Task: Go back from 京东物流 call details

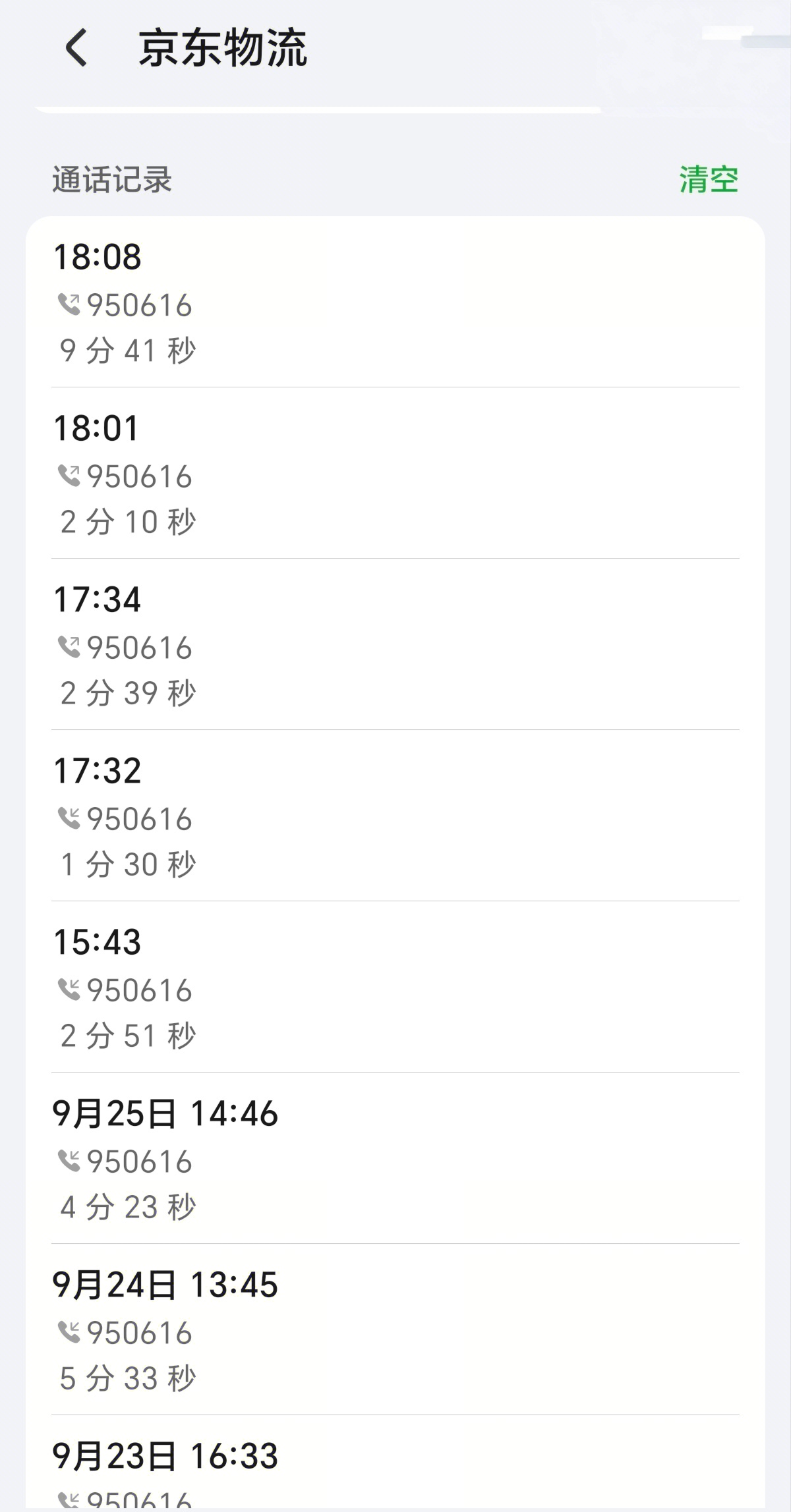Action: coord(76,47)
